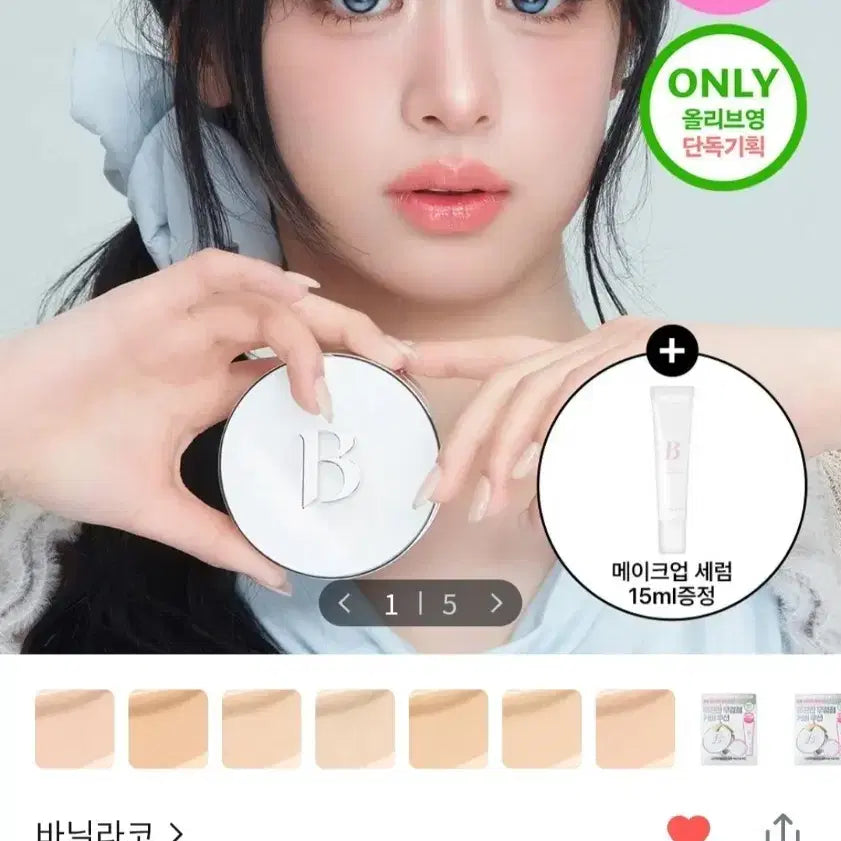Select the first shade swatch in the row
The width and height of the screenshot is (841, 841).
[x=74, y=729]
